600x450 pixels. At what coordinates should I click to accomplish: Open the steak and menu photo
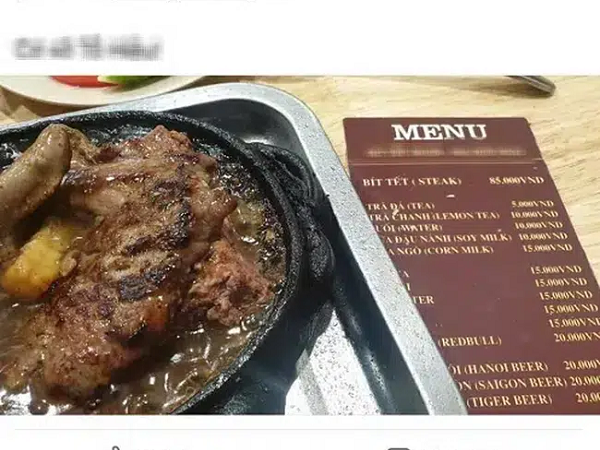coord(300,245)
